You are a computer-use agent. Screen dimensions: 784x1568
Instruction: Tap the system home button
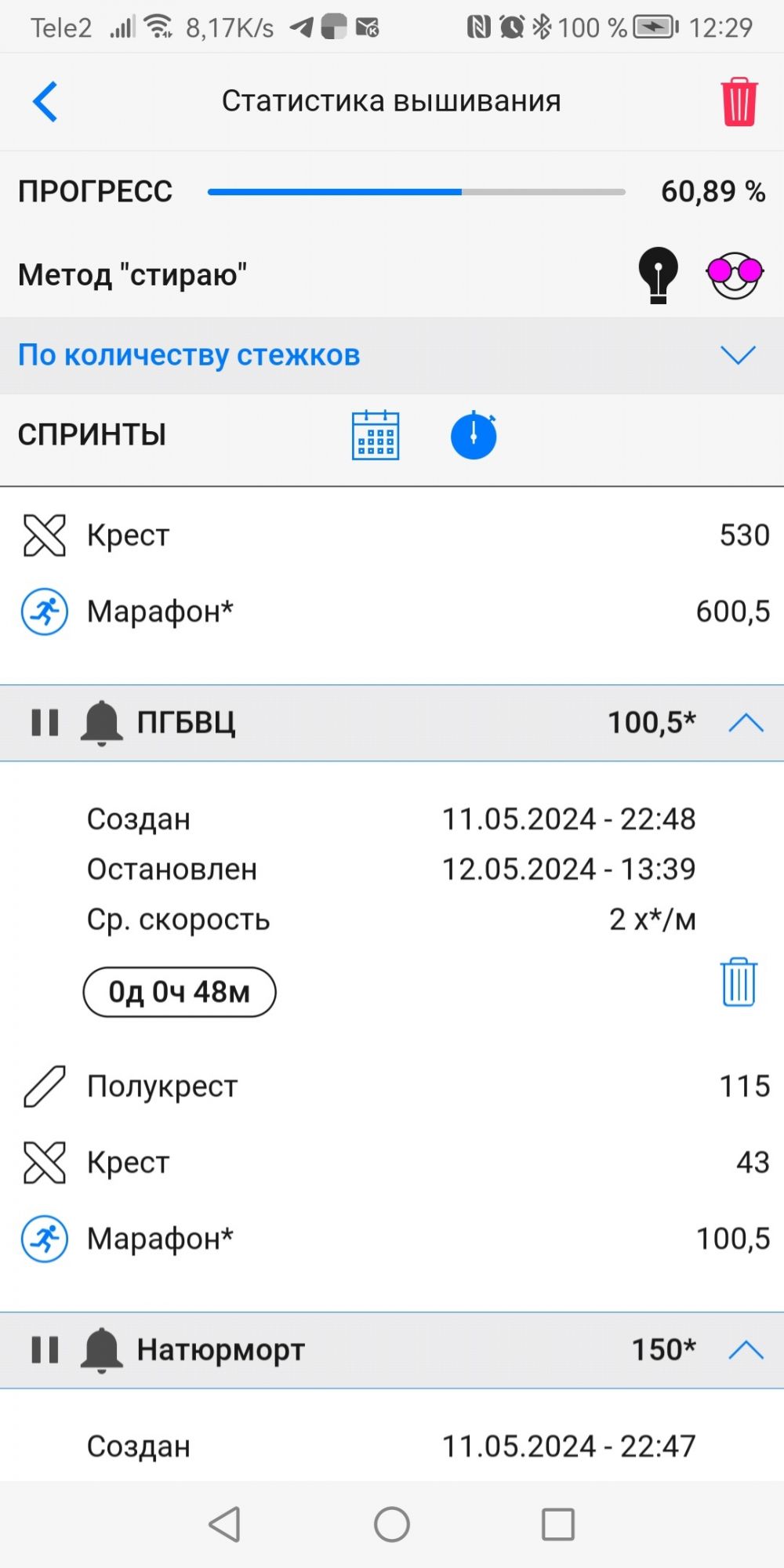(x=392, y=1524)
